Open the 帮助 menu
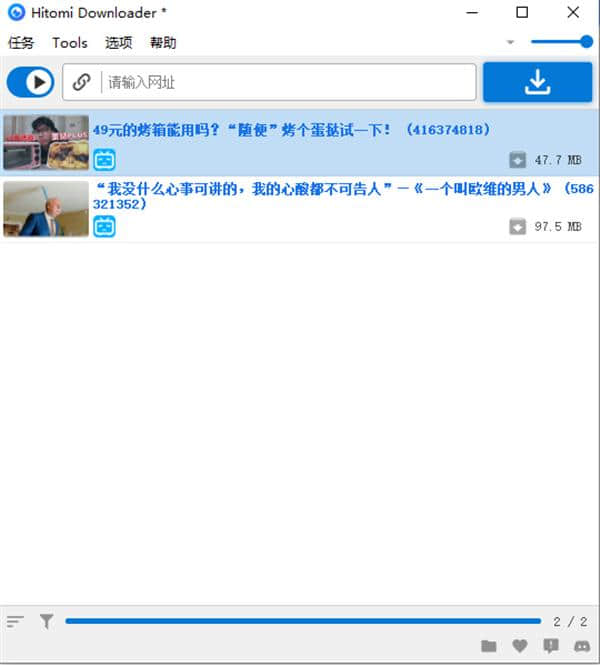 (163, 43)
